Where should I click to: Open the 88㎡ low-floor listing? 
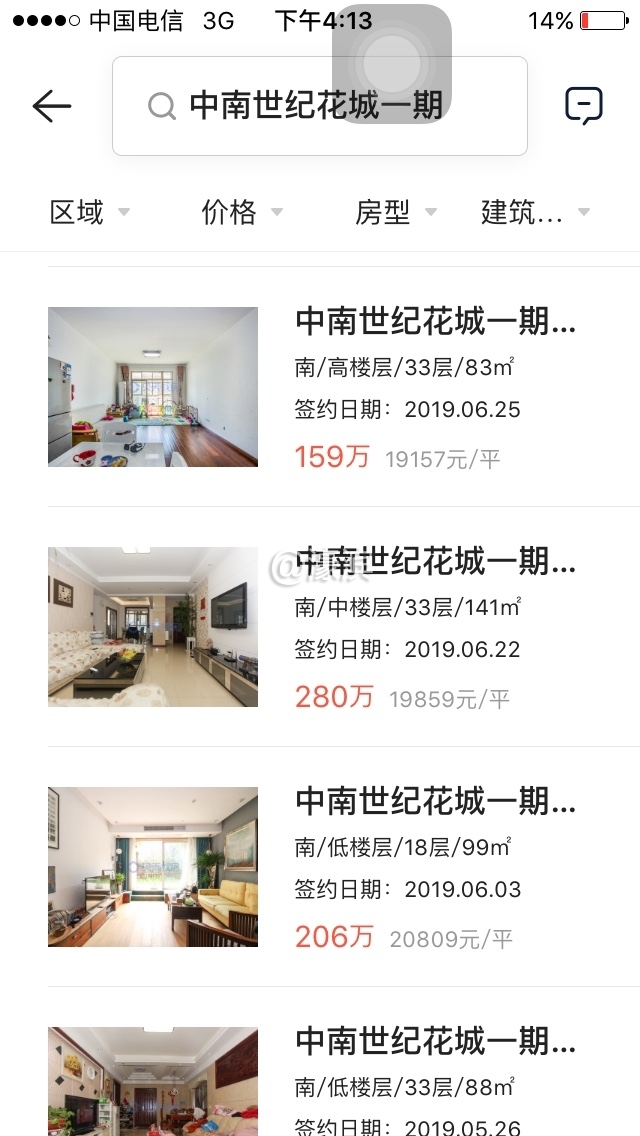pos(340,1082)
